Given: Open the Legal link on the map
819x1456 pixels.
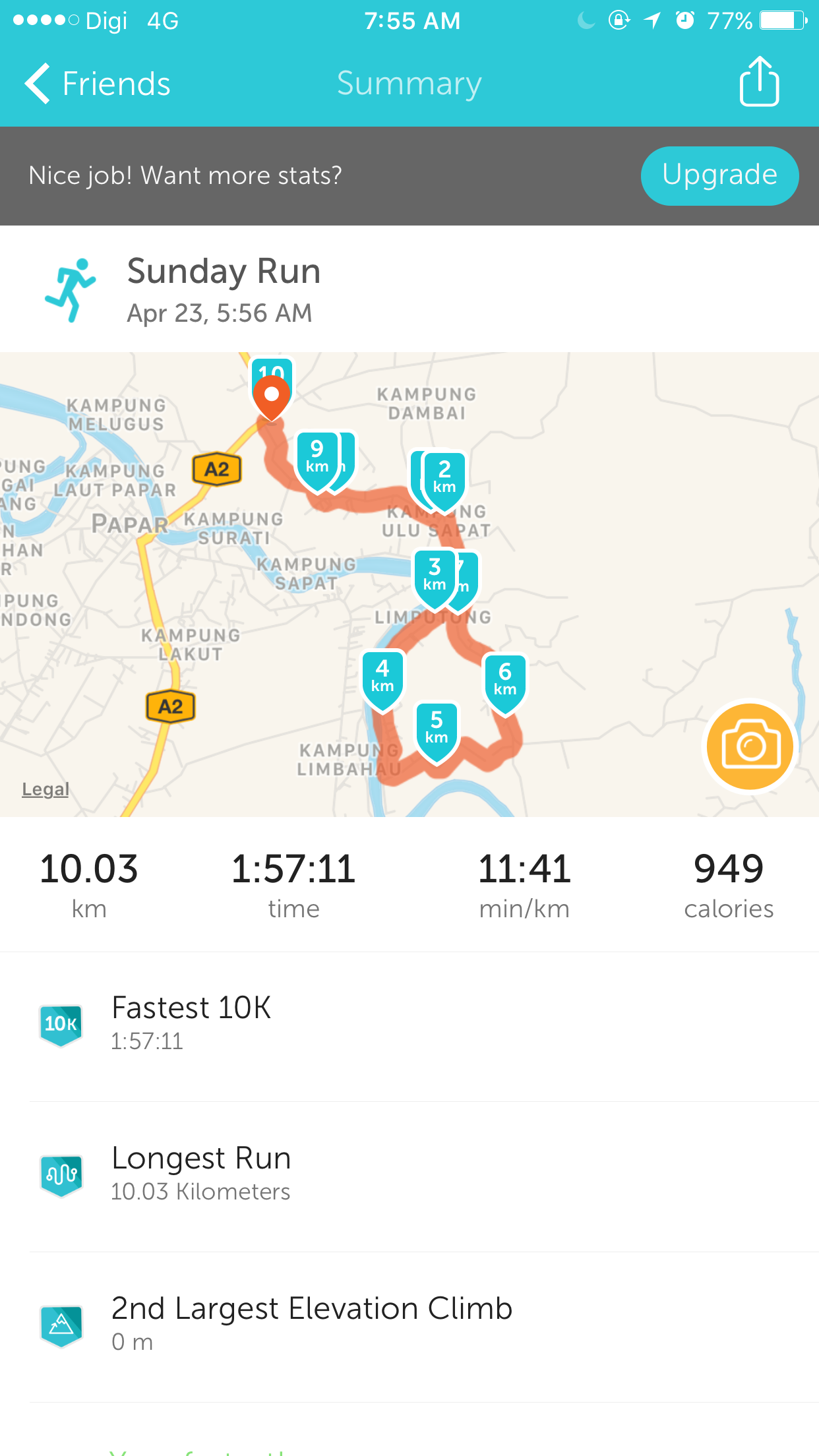Looking at the screenshot, I should click(x=45, y=789).
